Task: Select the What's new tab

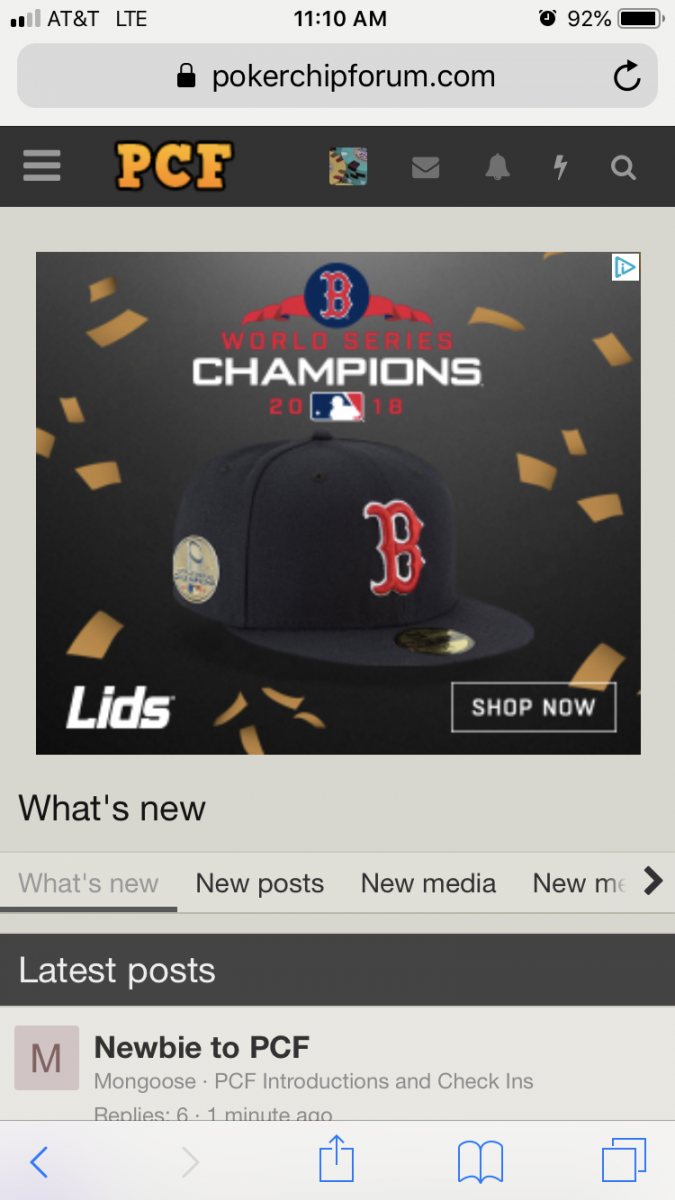Action: (x=89, y=883)
